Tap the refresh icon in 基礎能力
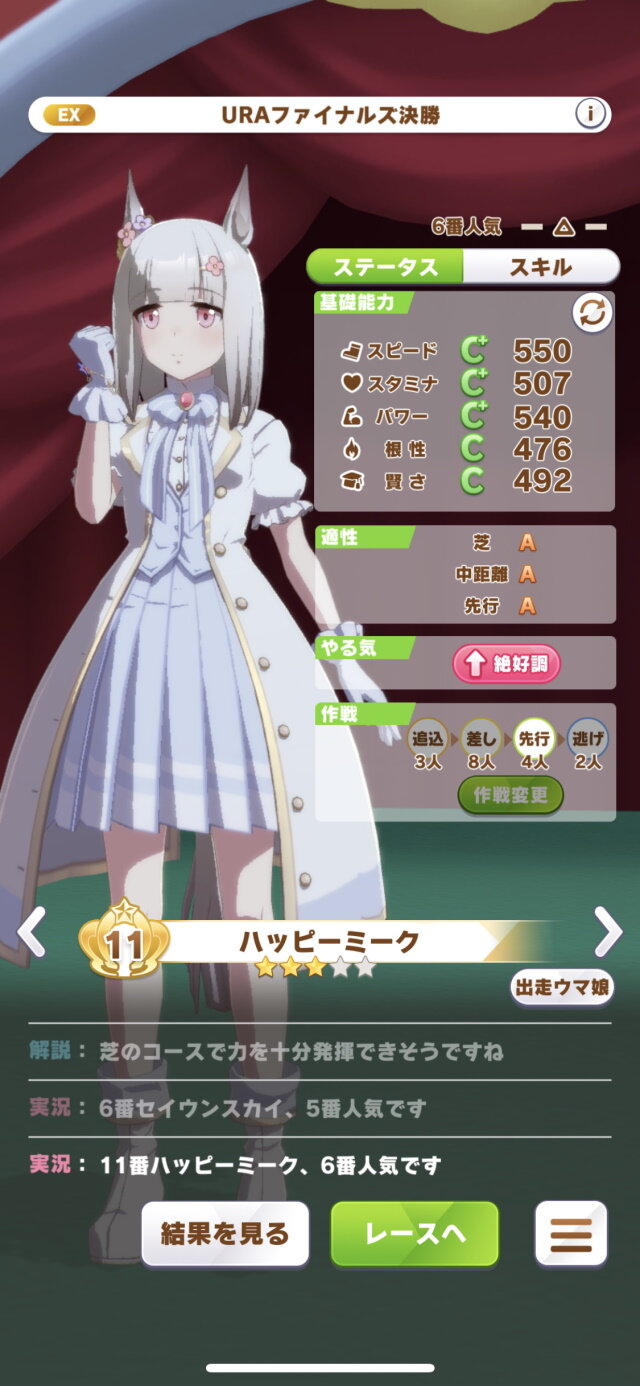 [x=591, y=314]
